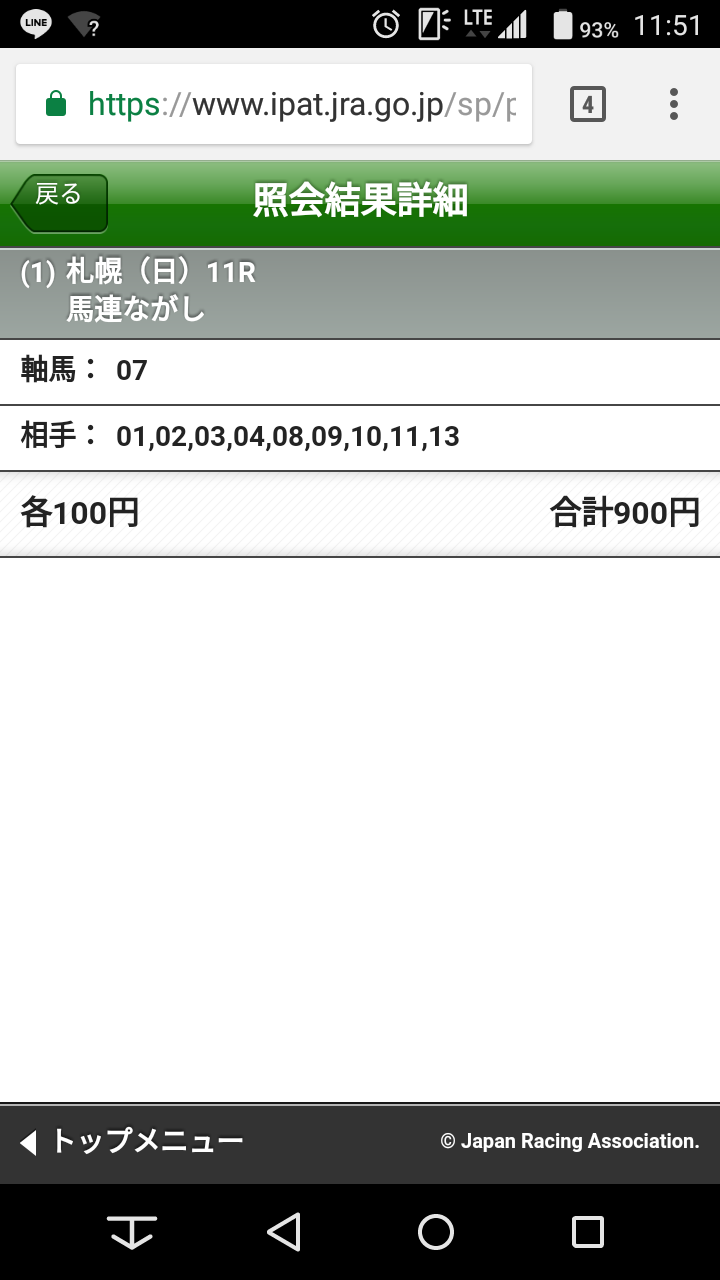
Task: Open the トップメニュー link
Action: tap(131, 1141)
